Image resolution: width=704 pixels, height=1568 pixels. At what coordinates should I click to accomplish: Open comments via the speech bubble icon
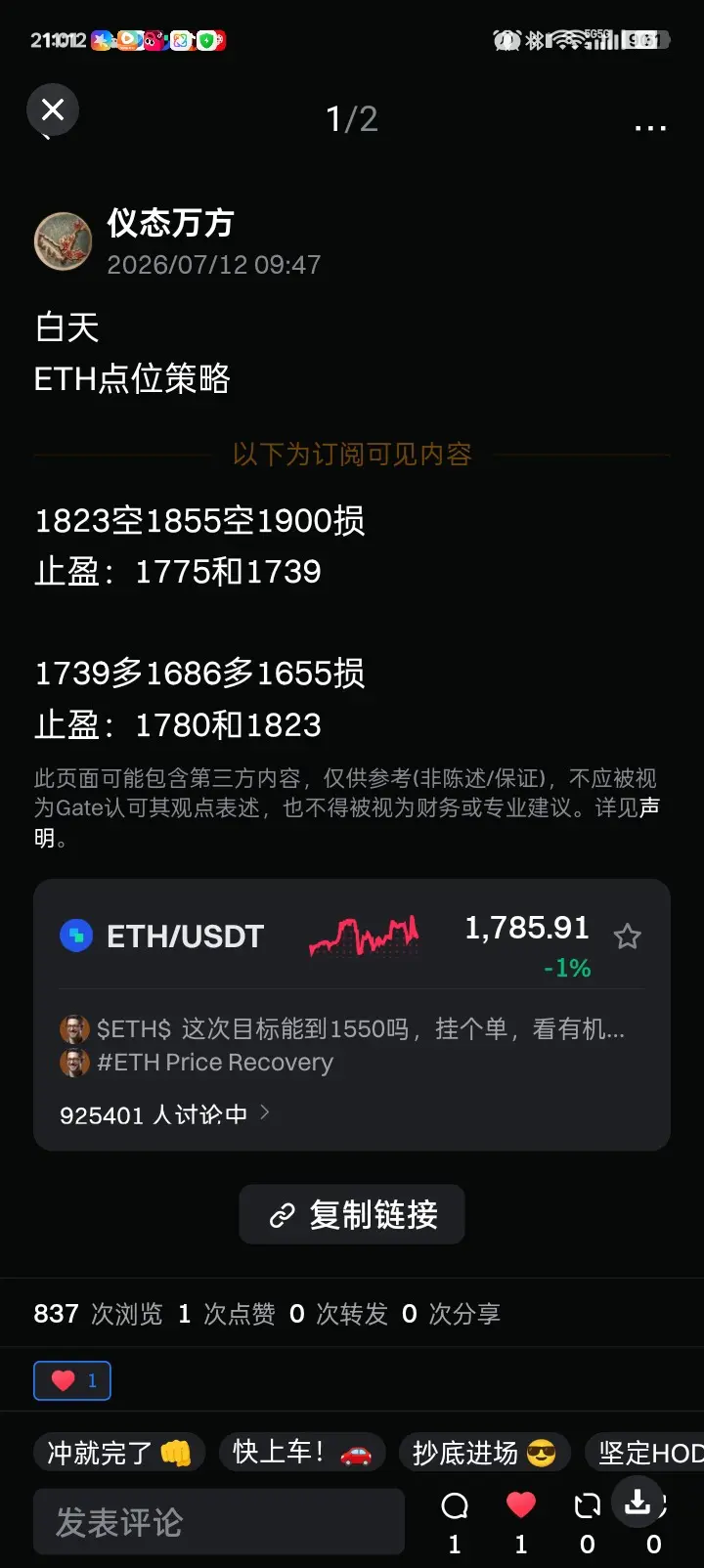pos(455,1506)
